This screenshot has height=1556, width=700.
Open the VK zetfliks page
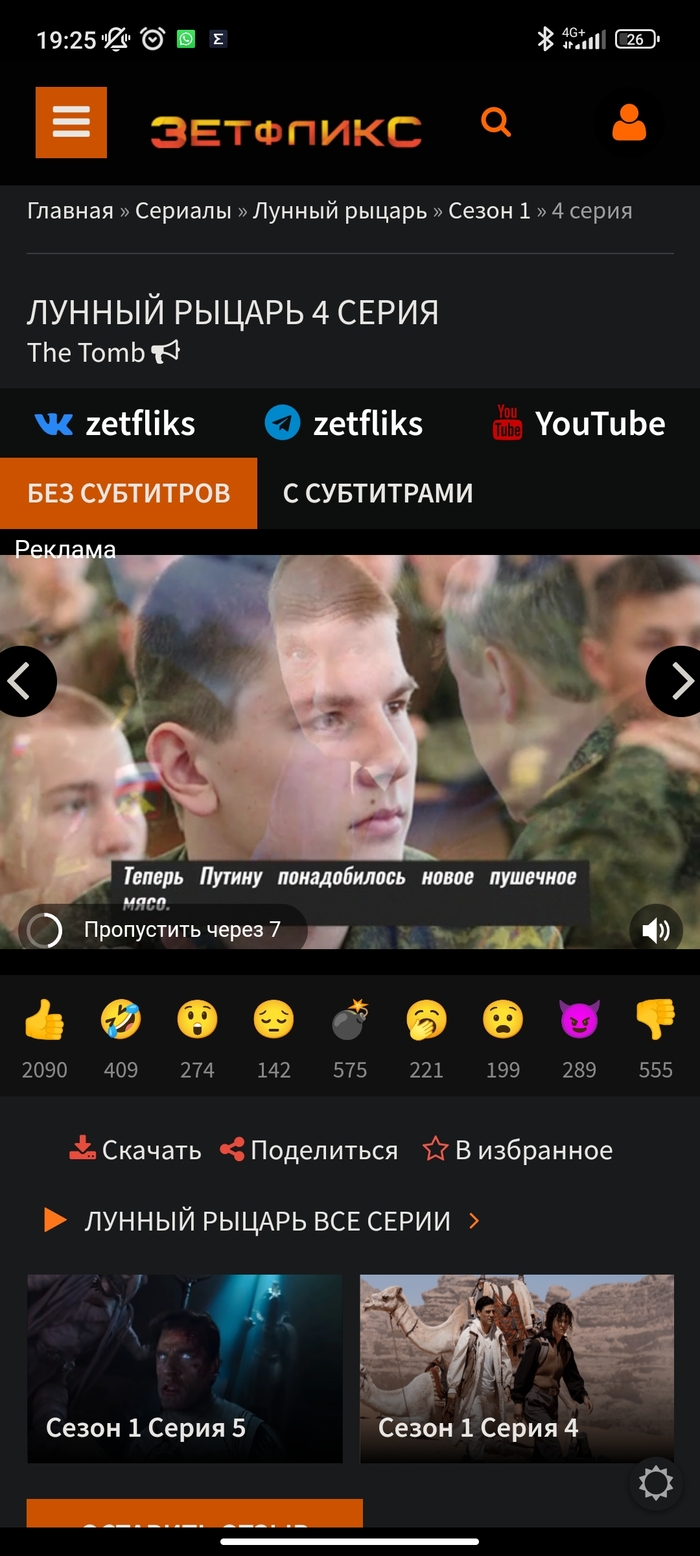tap(115, 423)
